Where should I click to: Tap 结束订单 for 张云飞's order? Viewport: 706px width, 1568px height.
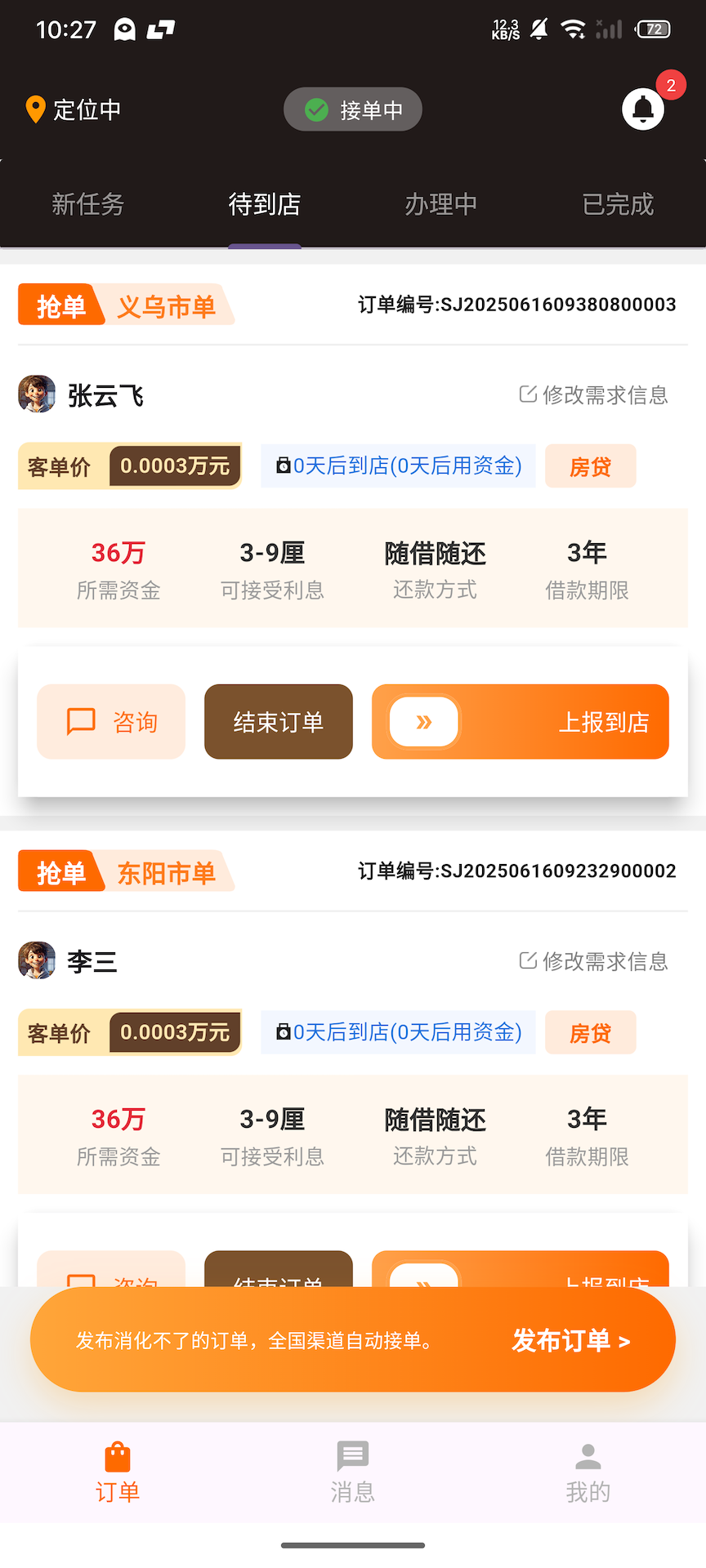[278, 721]
